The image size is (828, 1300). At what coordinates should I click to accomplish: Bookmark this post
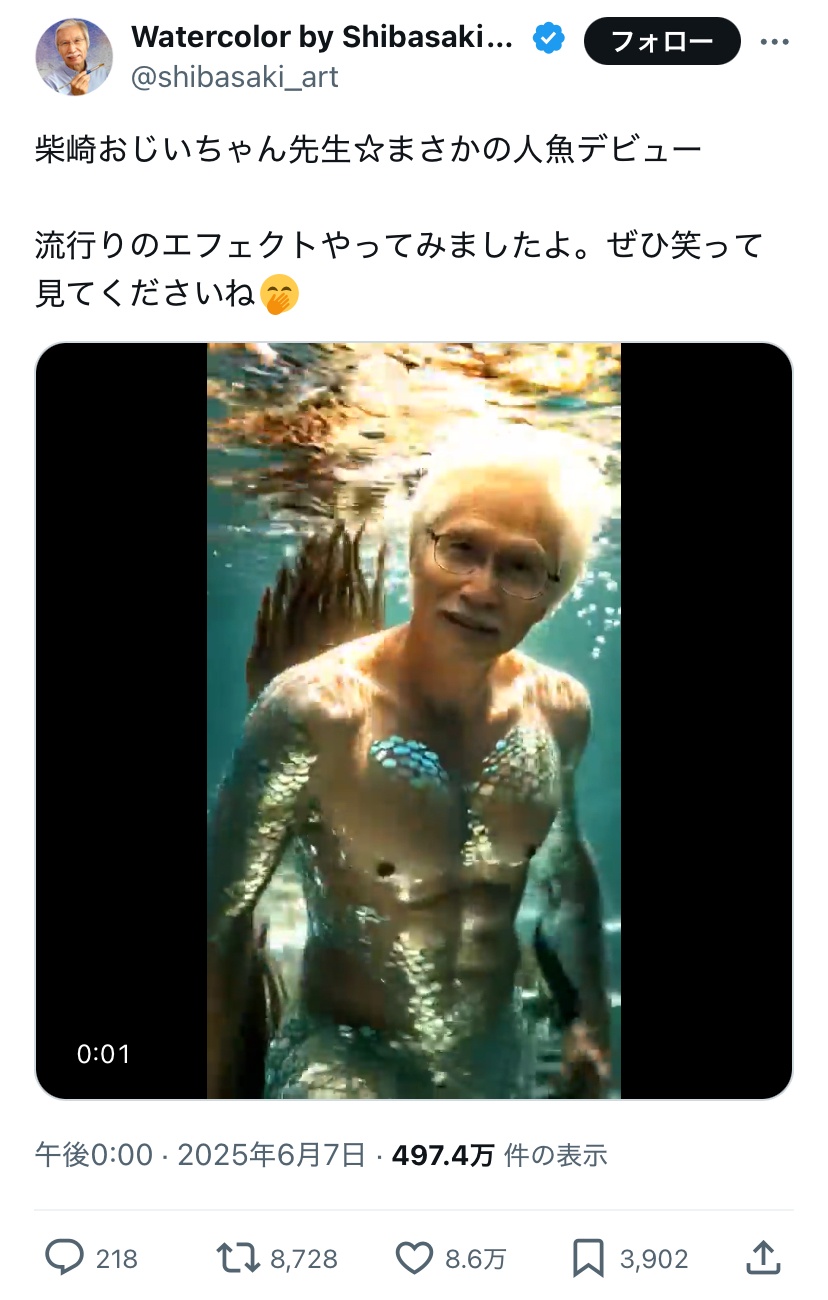[x=589, y=1258]
